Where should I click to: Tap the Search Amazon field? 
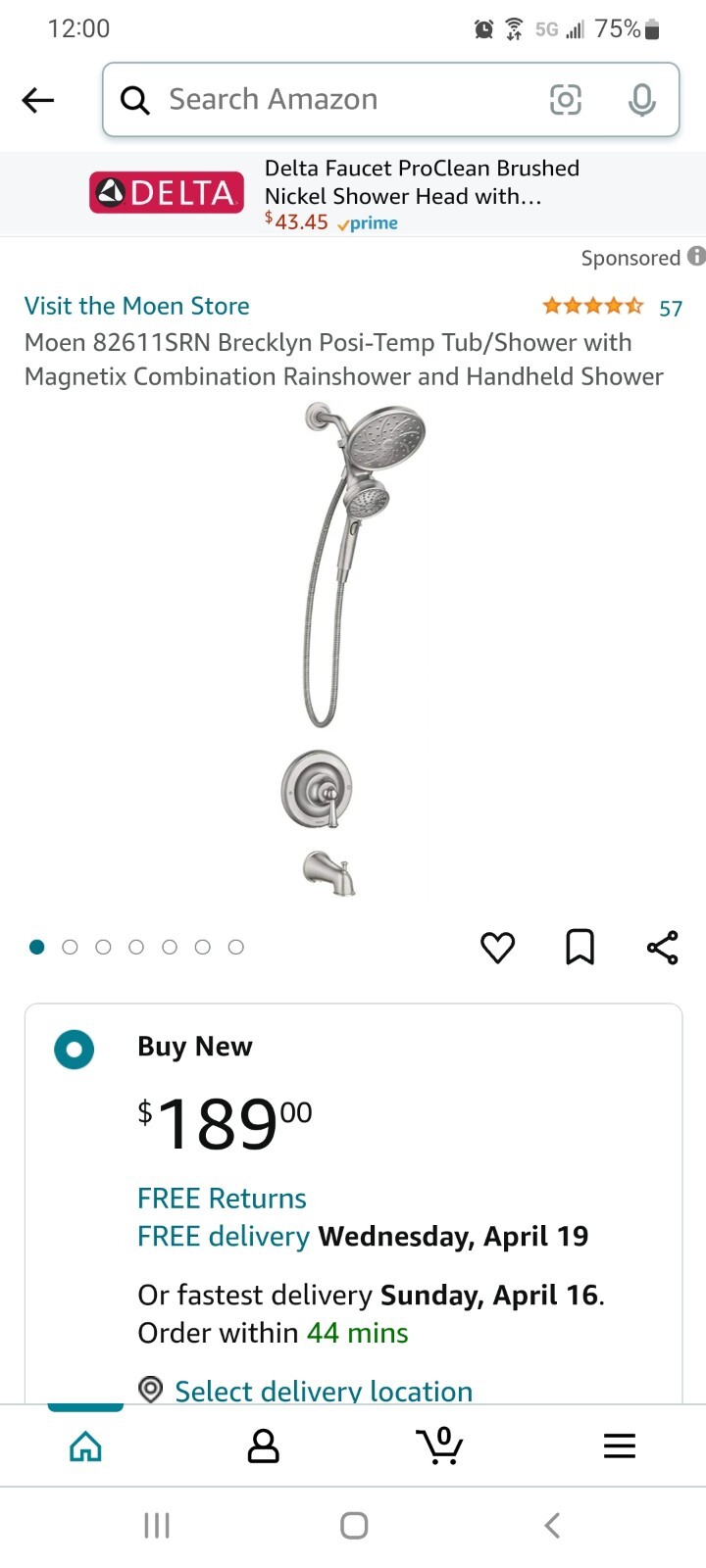(333, 100)
